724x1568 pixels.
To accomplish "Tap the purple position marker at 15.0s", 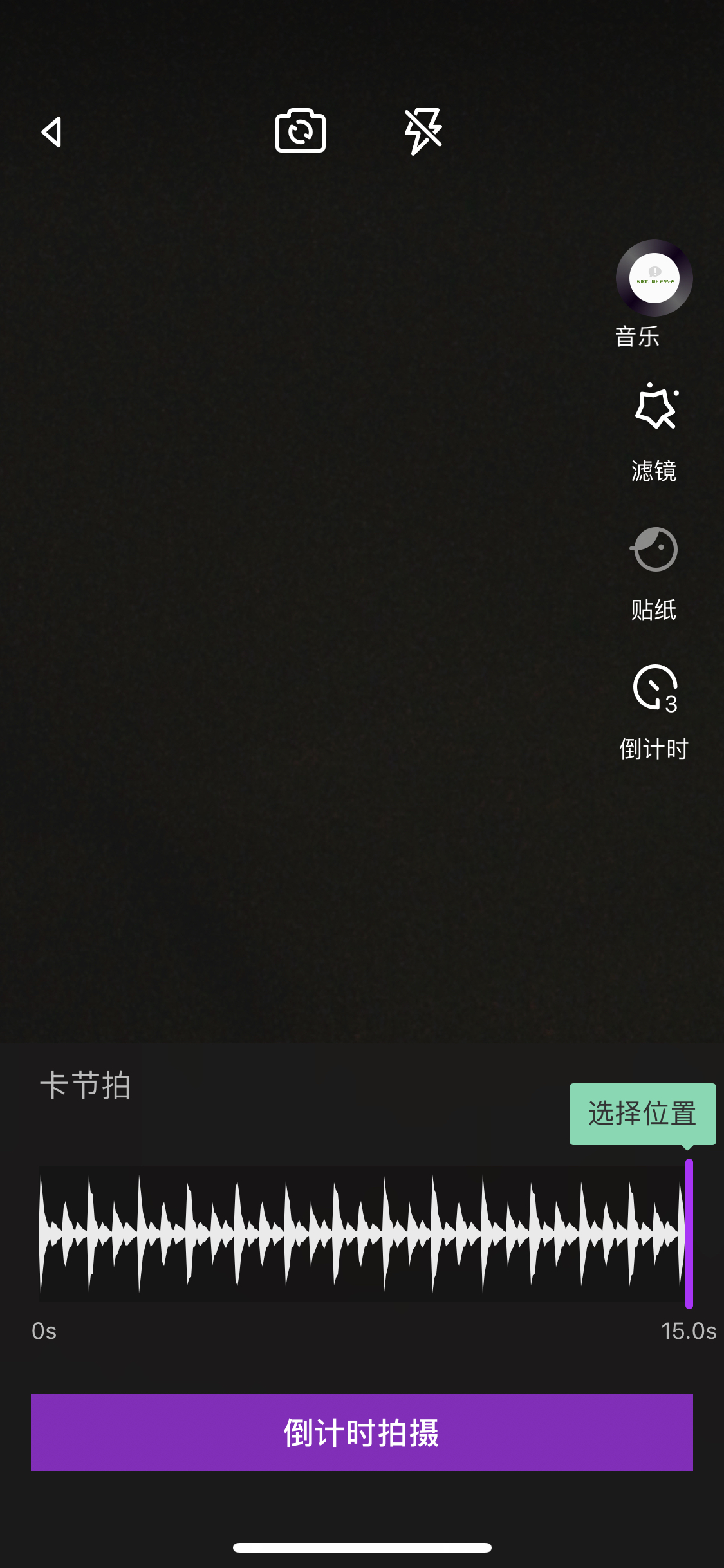I will pos(689,1234).
